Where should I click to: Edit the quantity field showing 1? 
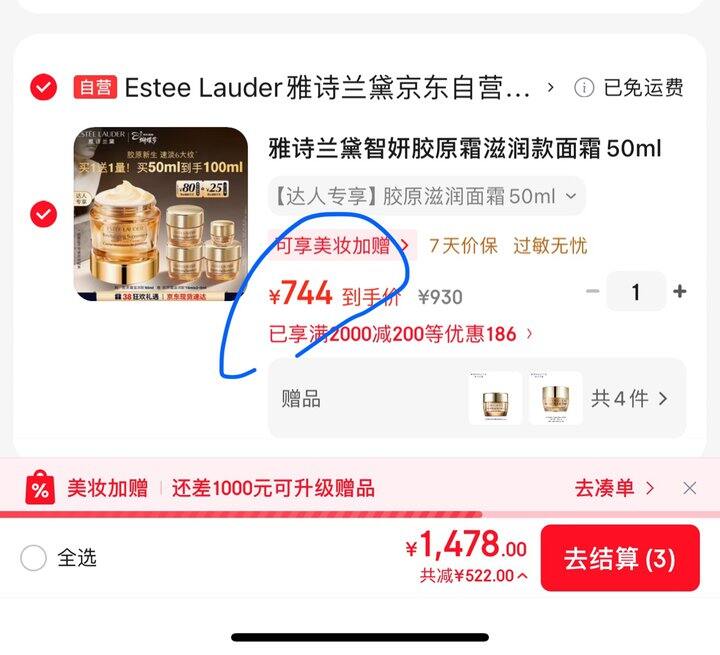coord(635,292)
